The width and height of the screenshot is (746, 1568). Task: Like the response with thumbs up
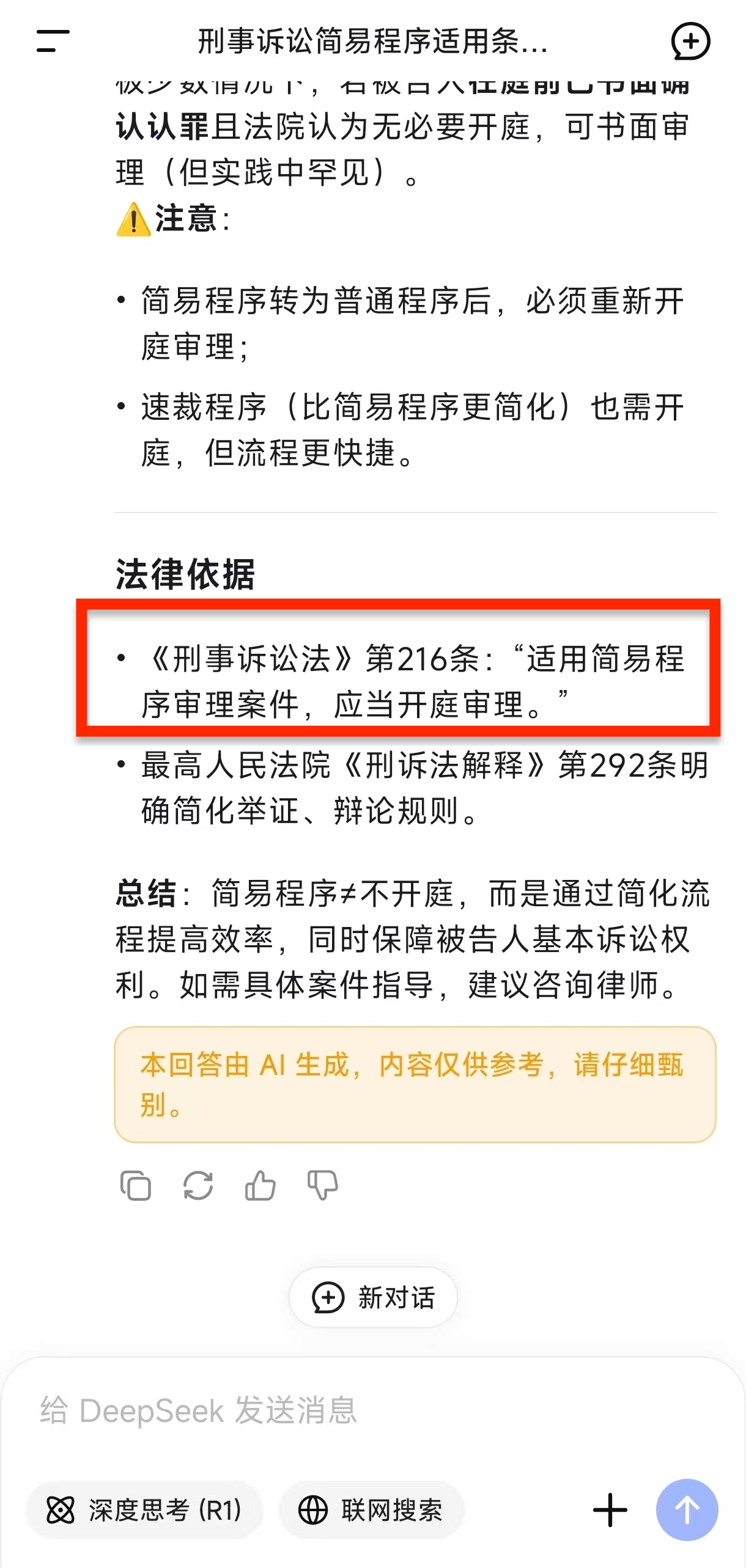click(x=260, y=1185)
